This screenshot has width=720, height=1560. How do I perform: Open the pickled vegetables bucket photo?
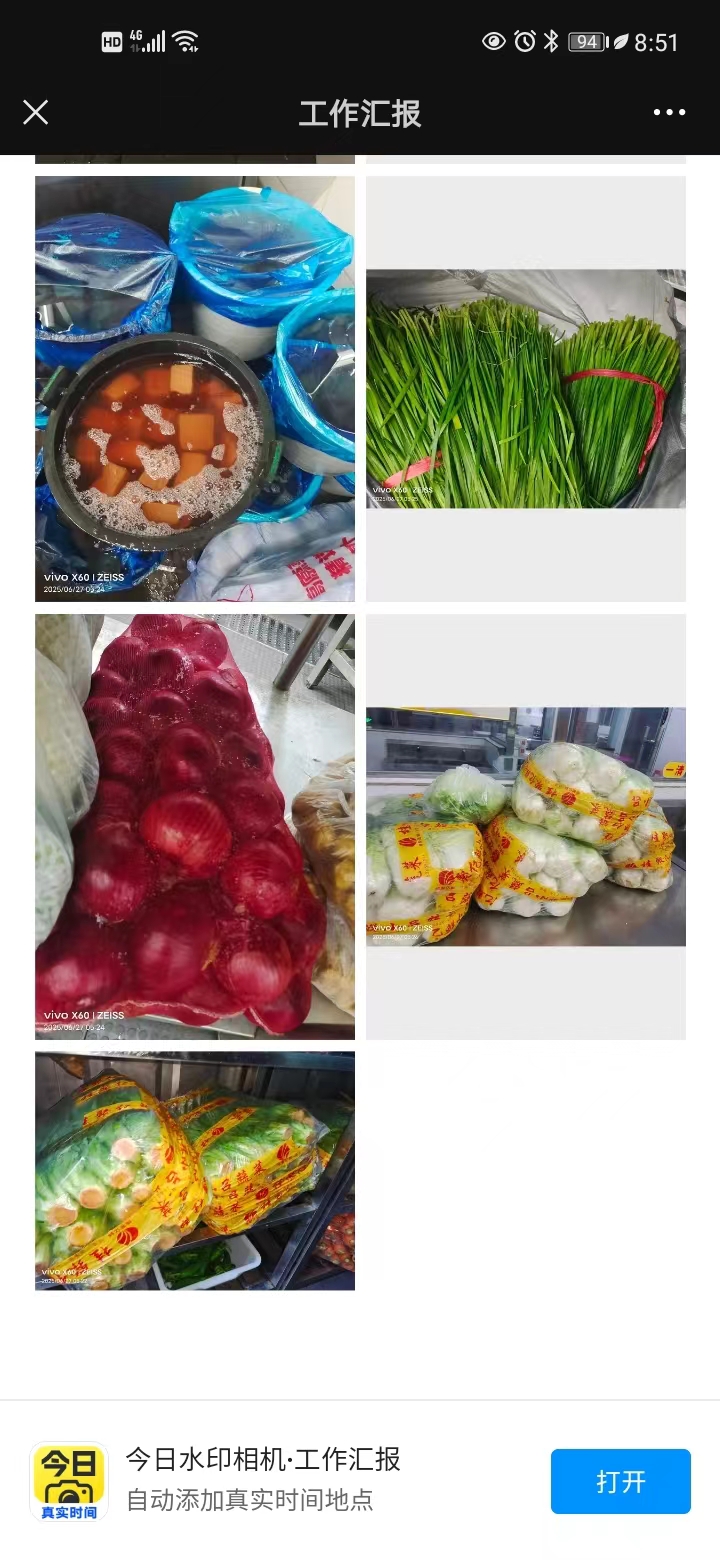click(195, 389)
